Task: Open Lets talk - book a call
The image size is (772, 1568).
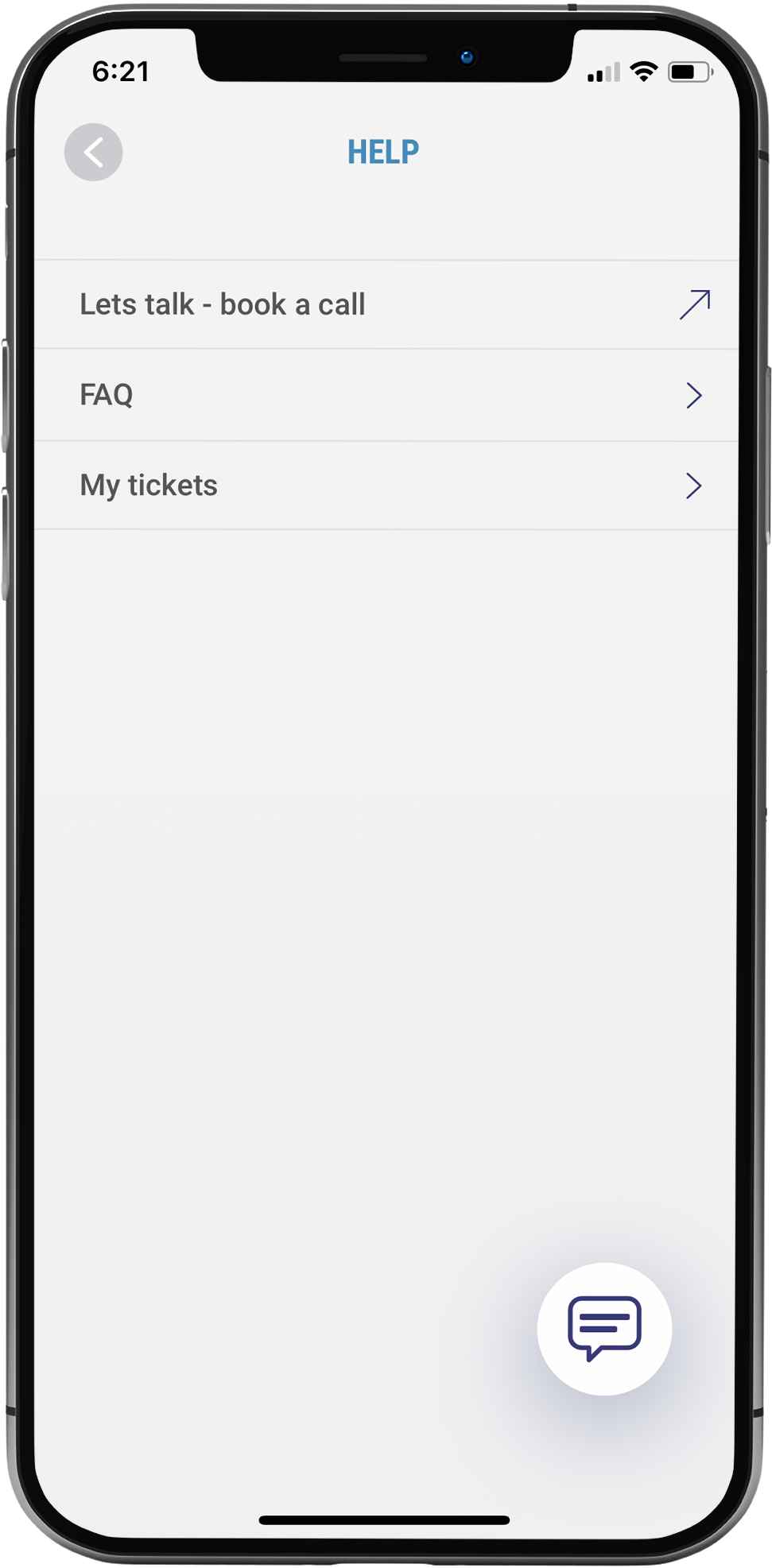Action: (386, 304)
